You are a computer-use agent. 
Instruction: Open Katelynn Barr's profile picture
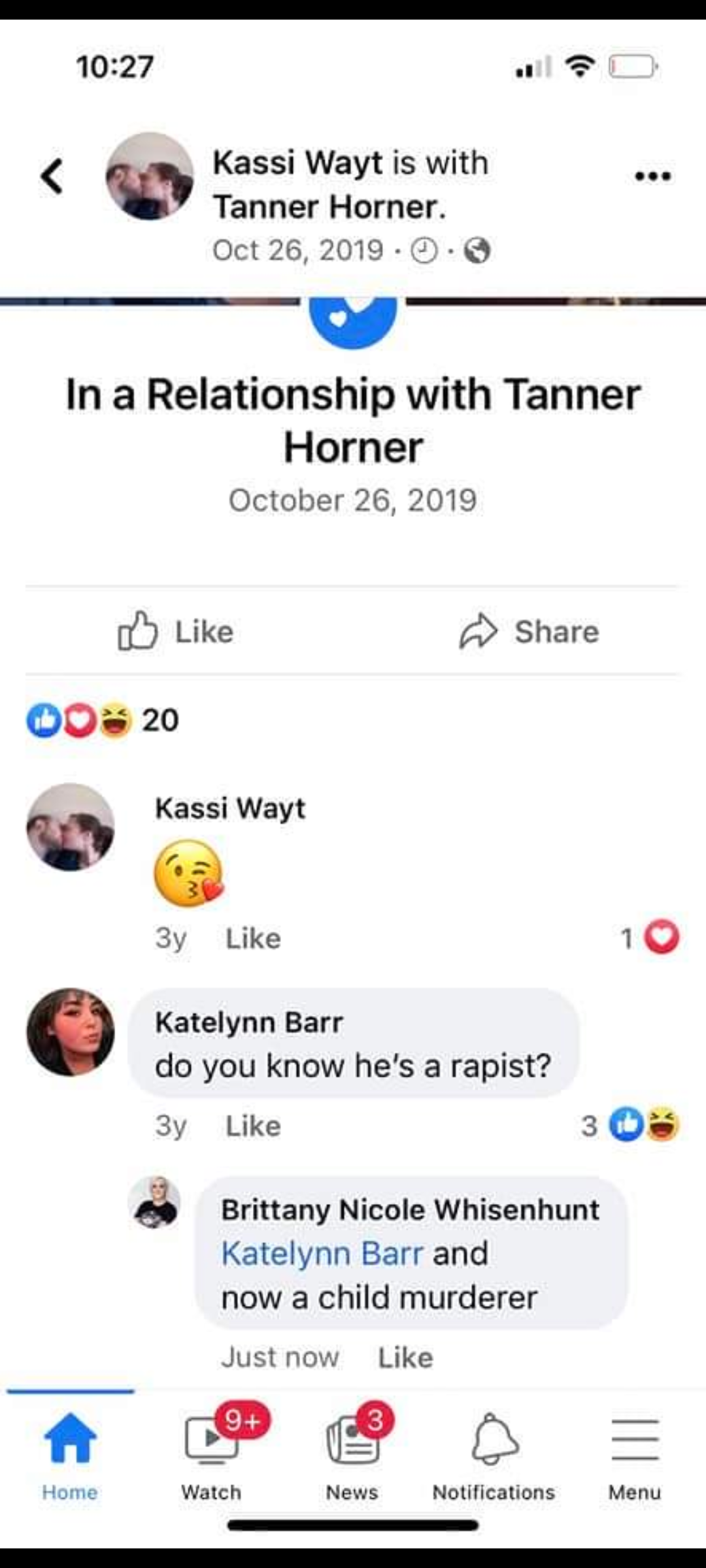tap(71, 1032)
